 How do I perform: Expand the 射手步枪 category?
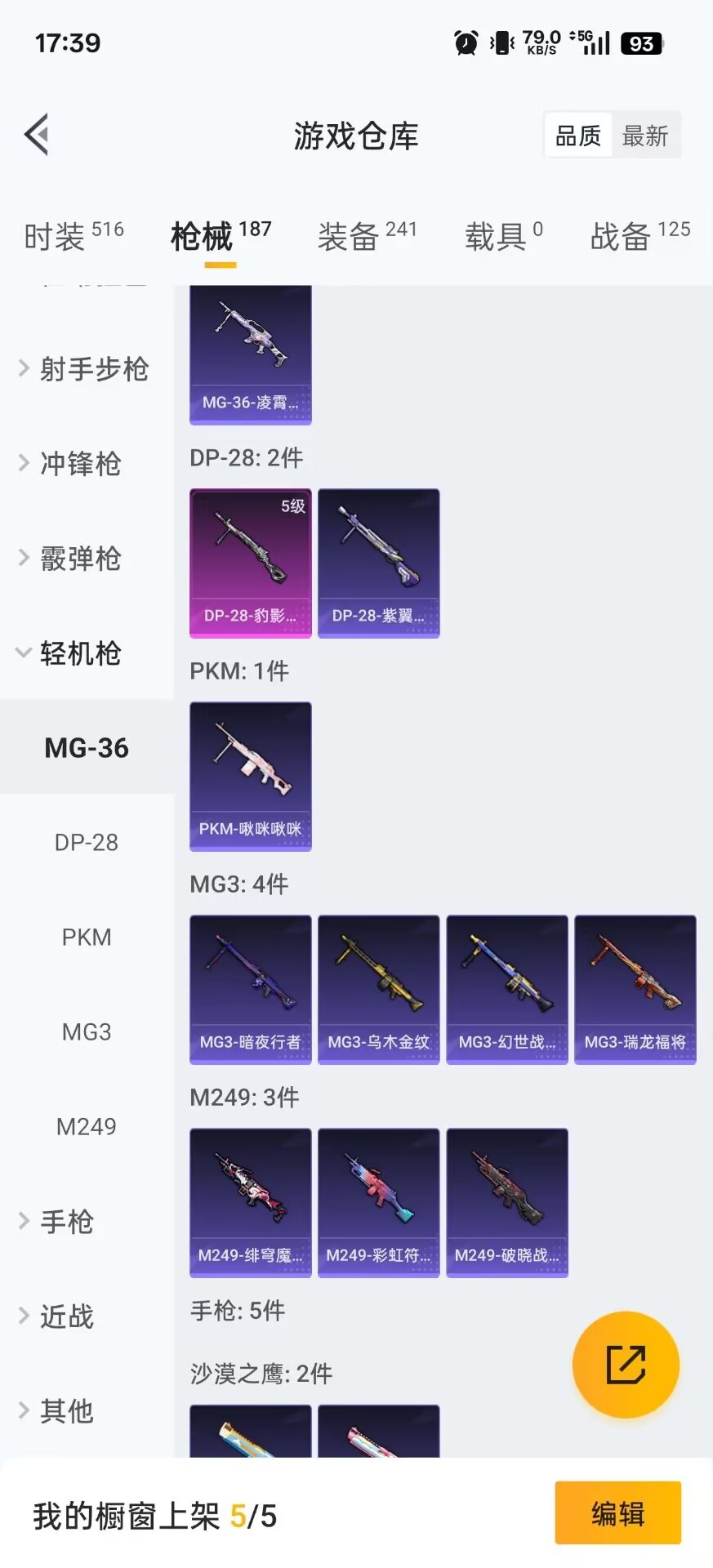tap(83, 369)
